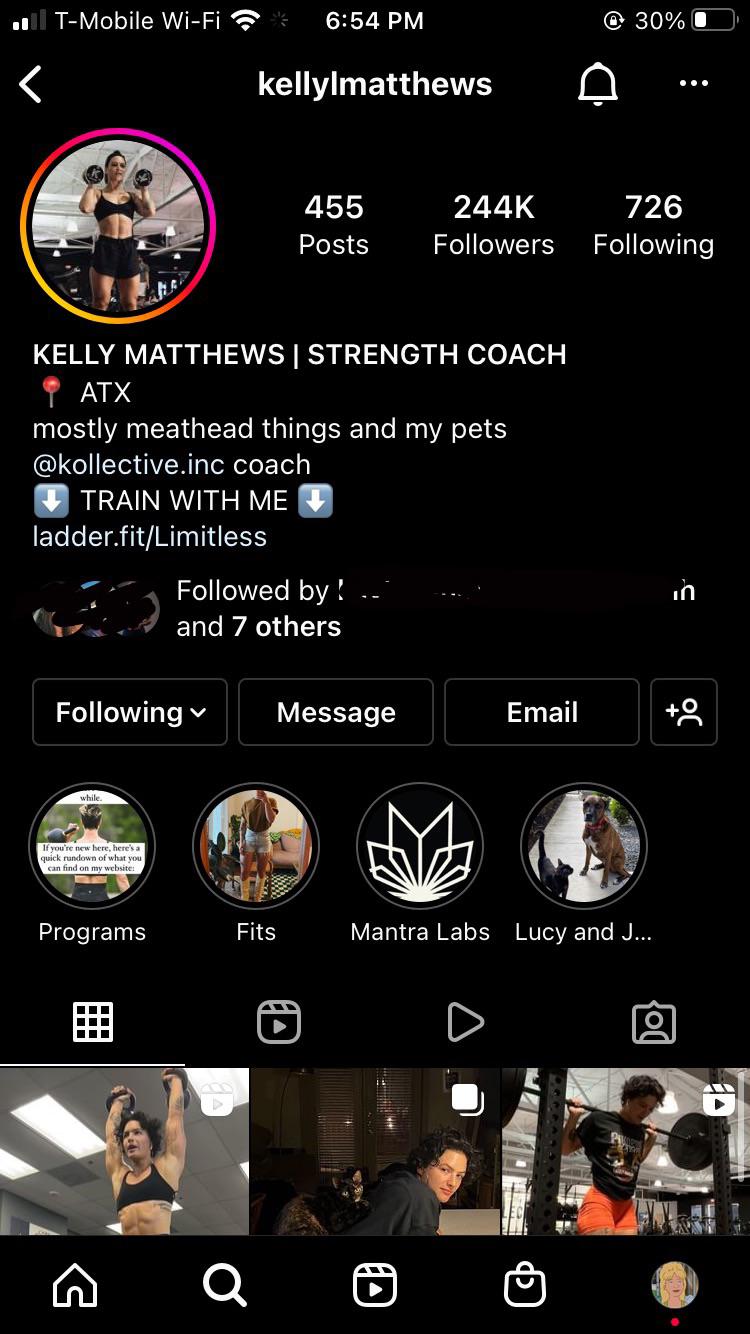Open the notifications bell icon
The image size is (750, 1334).
597,84
